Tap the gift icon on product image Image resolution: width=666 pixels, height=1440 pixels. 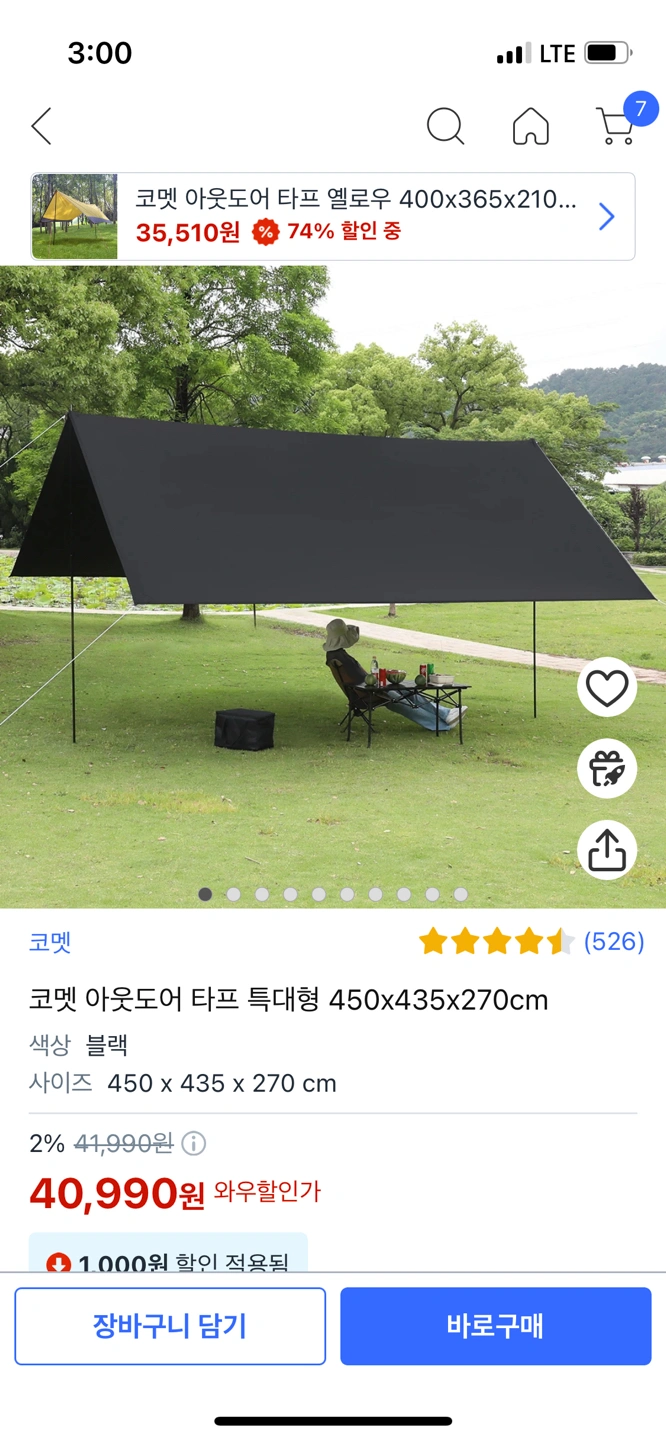pyautogui.click(x=607, y=769)
